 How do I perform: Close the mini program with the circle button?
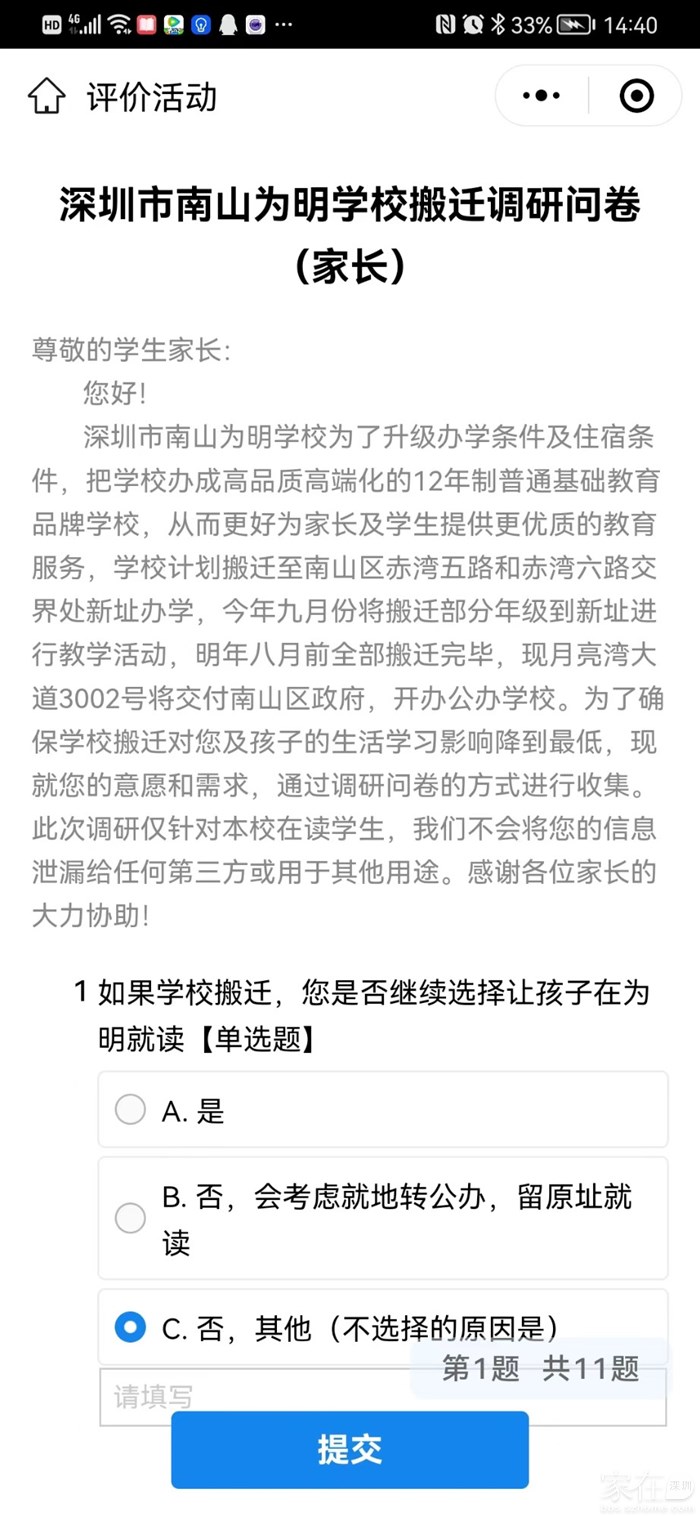(636, 96)
